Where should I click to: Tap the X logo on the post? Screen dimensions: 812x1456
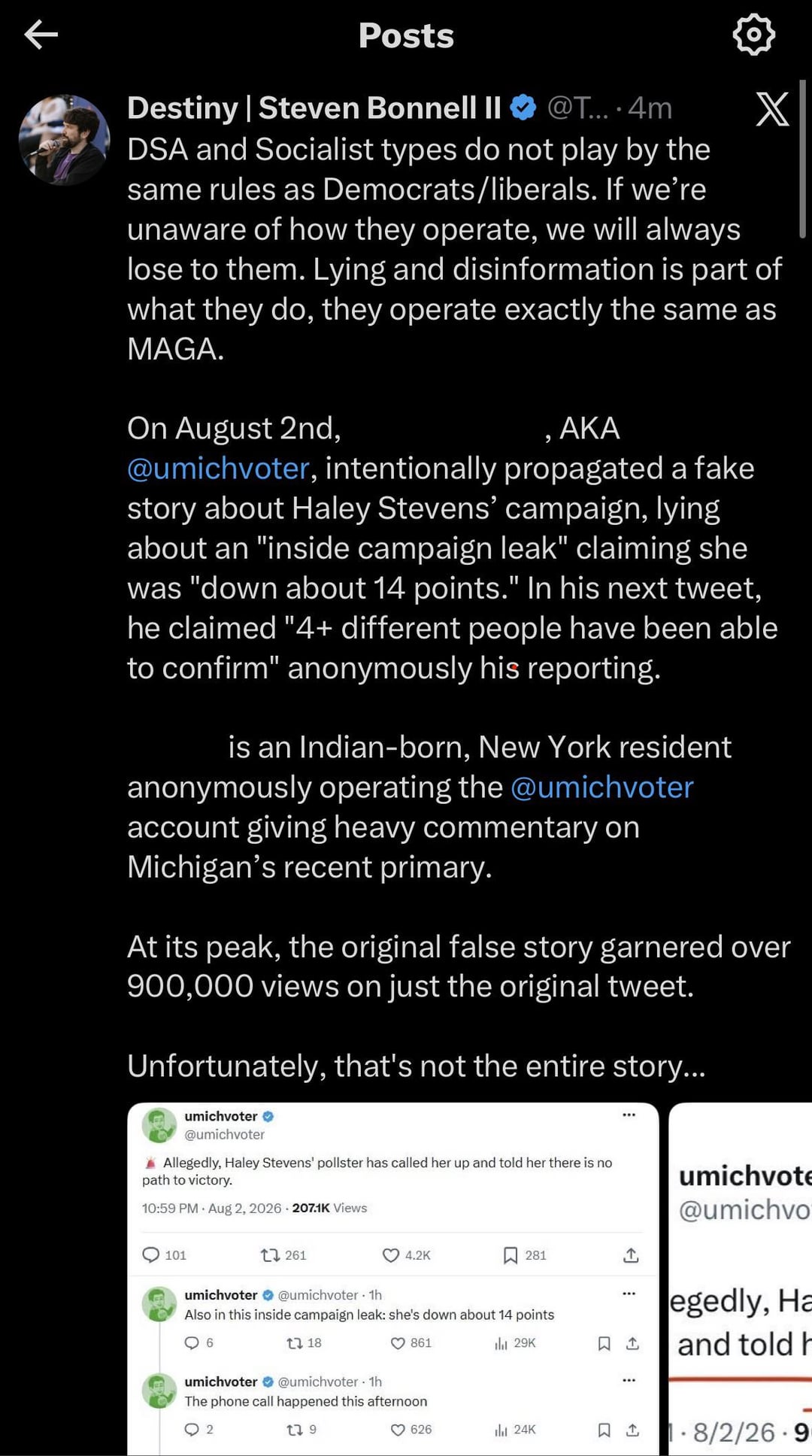click(772, 110)
